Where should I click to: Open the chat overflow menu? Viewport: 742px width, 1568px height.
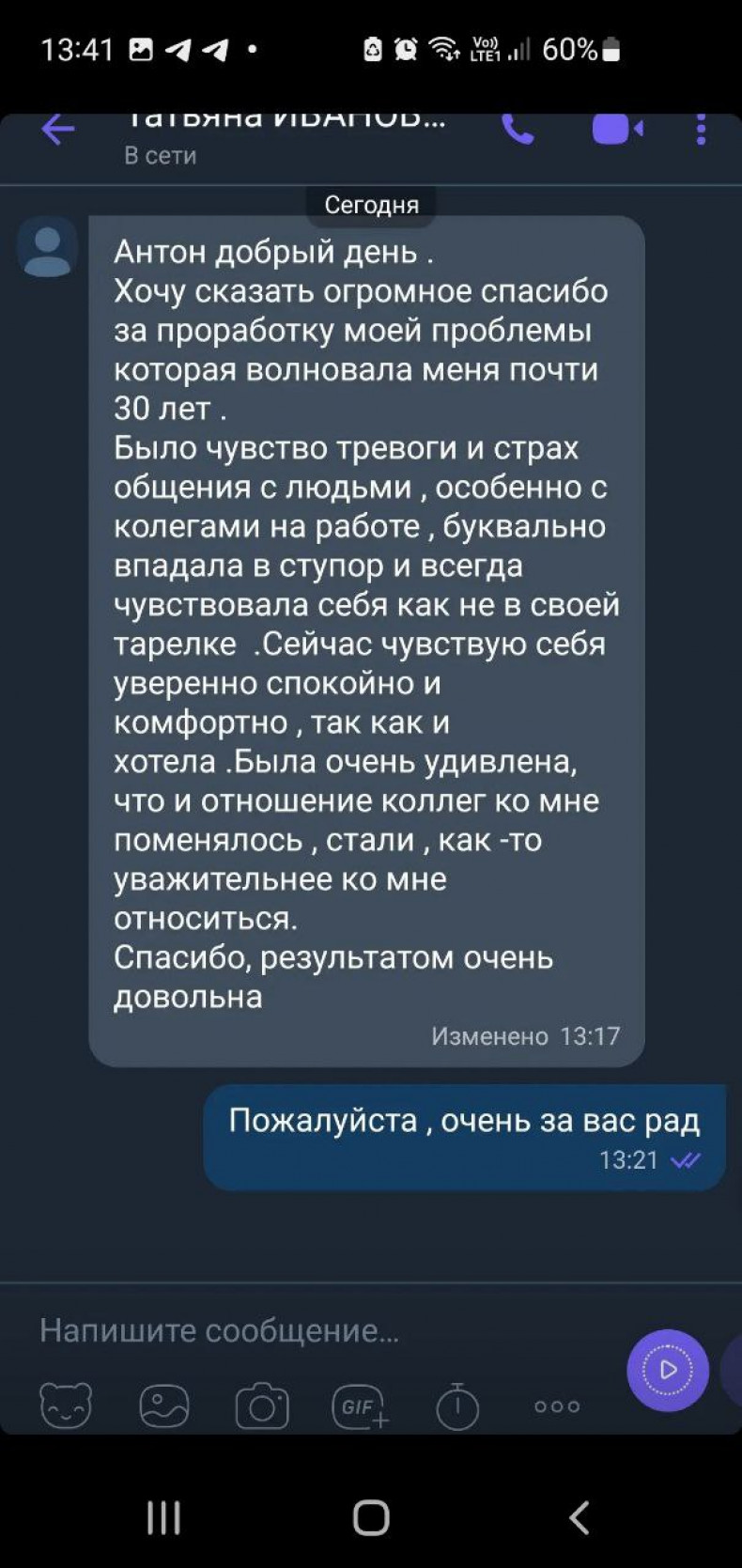coord(701,130)
